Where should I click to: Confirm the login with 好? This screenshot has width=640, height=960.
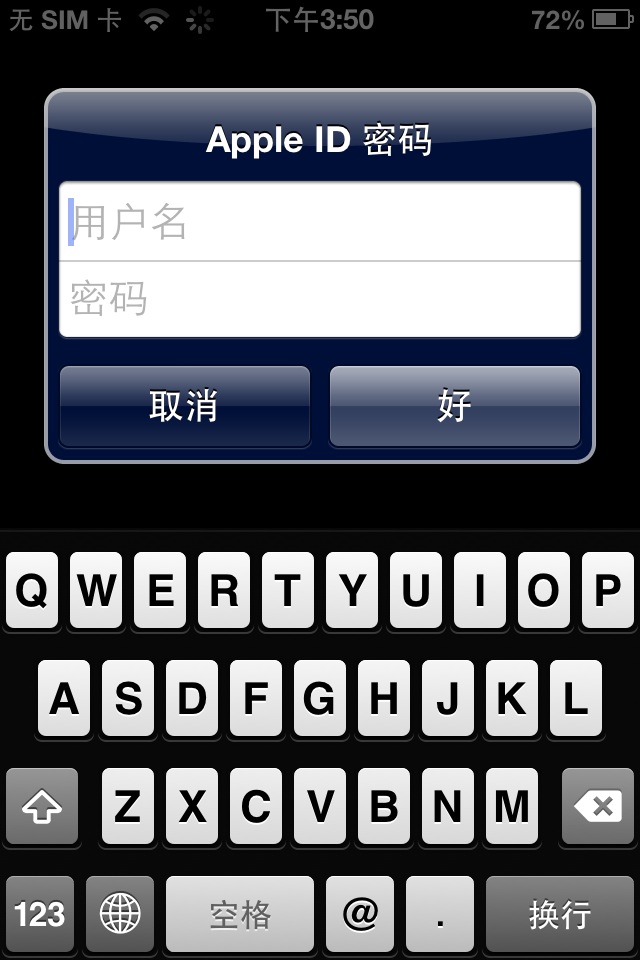[454, 406]
